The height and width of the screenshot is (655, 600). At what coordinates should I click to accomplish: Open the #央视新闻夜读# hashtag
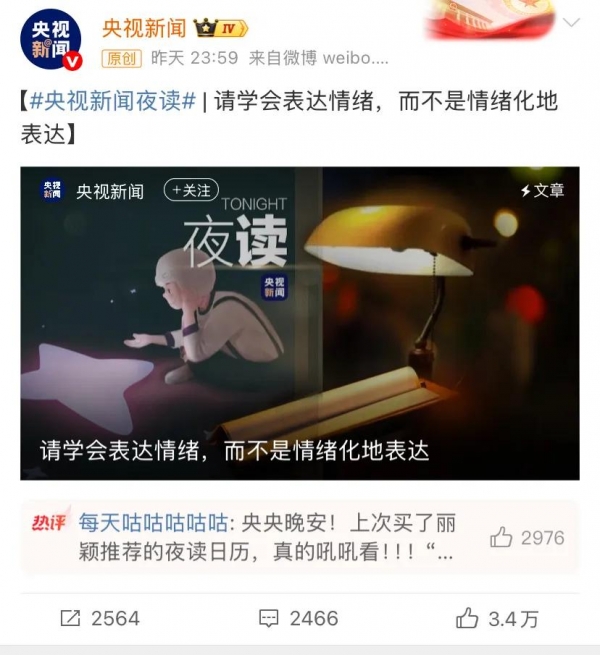[x=111, y=101]
